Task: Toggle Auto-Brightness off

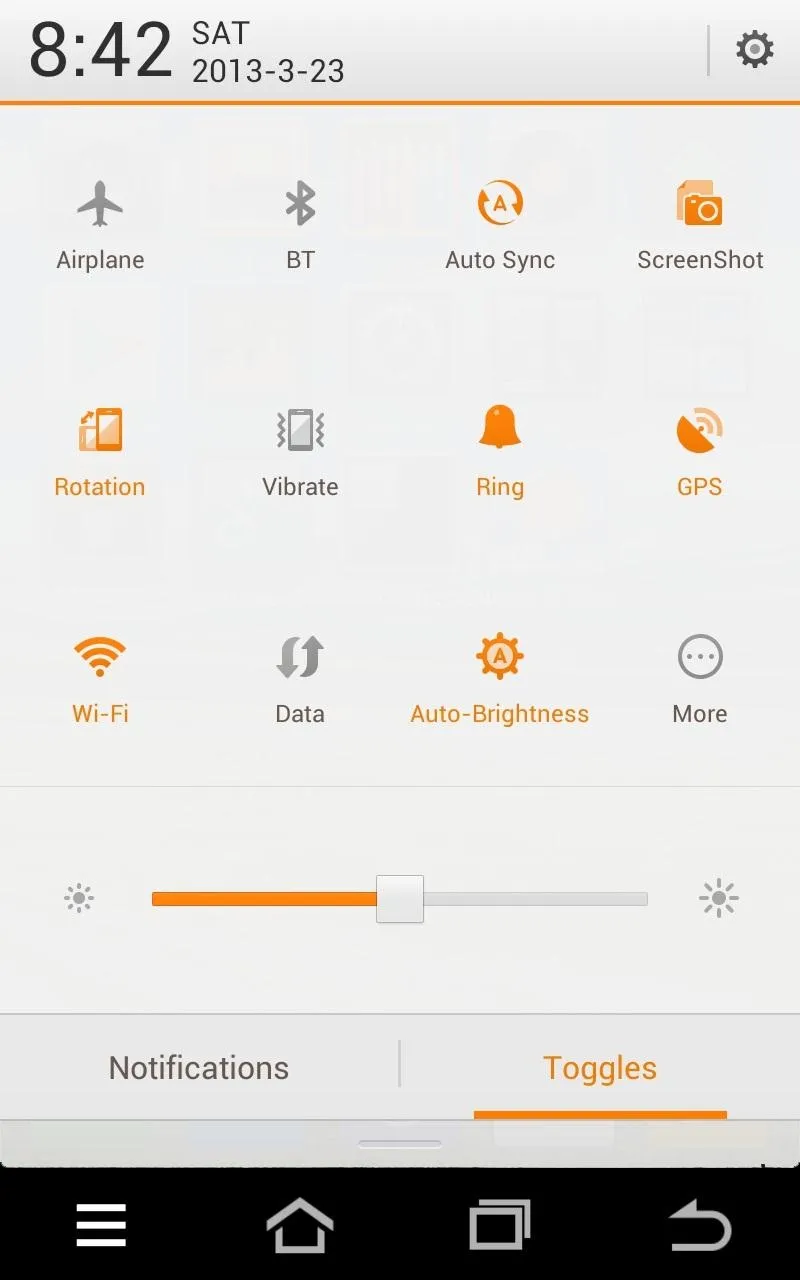Action: 500,680
